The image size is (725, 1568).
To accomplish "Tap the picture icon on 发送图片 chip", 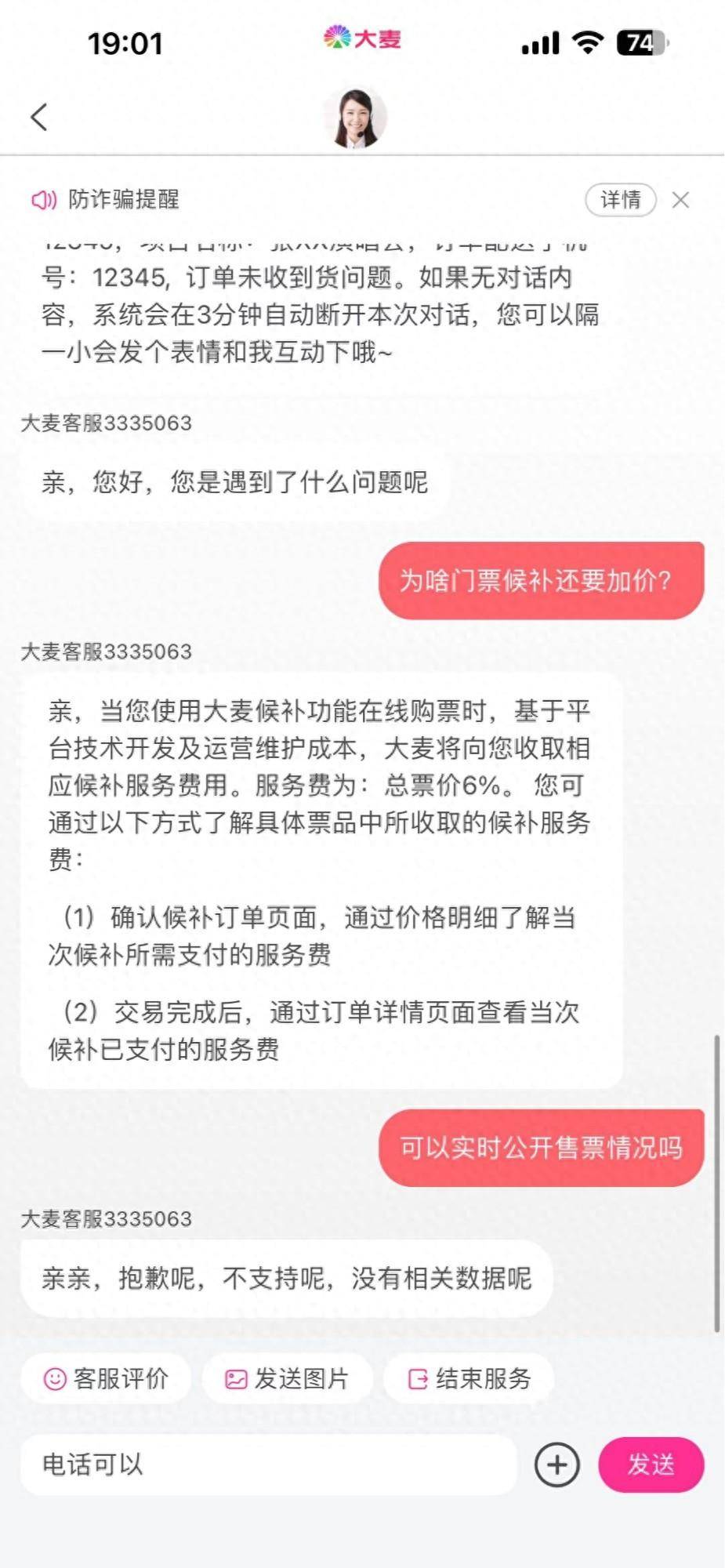I will [x=236, y=1380].
